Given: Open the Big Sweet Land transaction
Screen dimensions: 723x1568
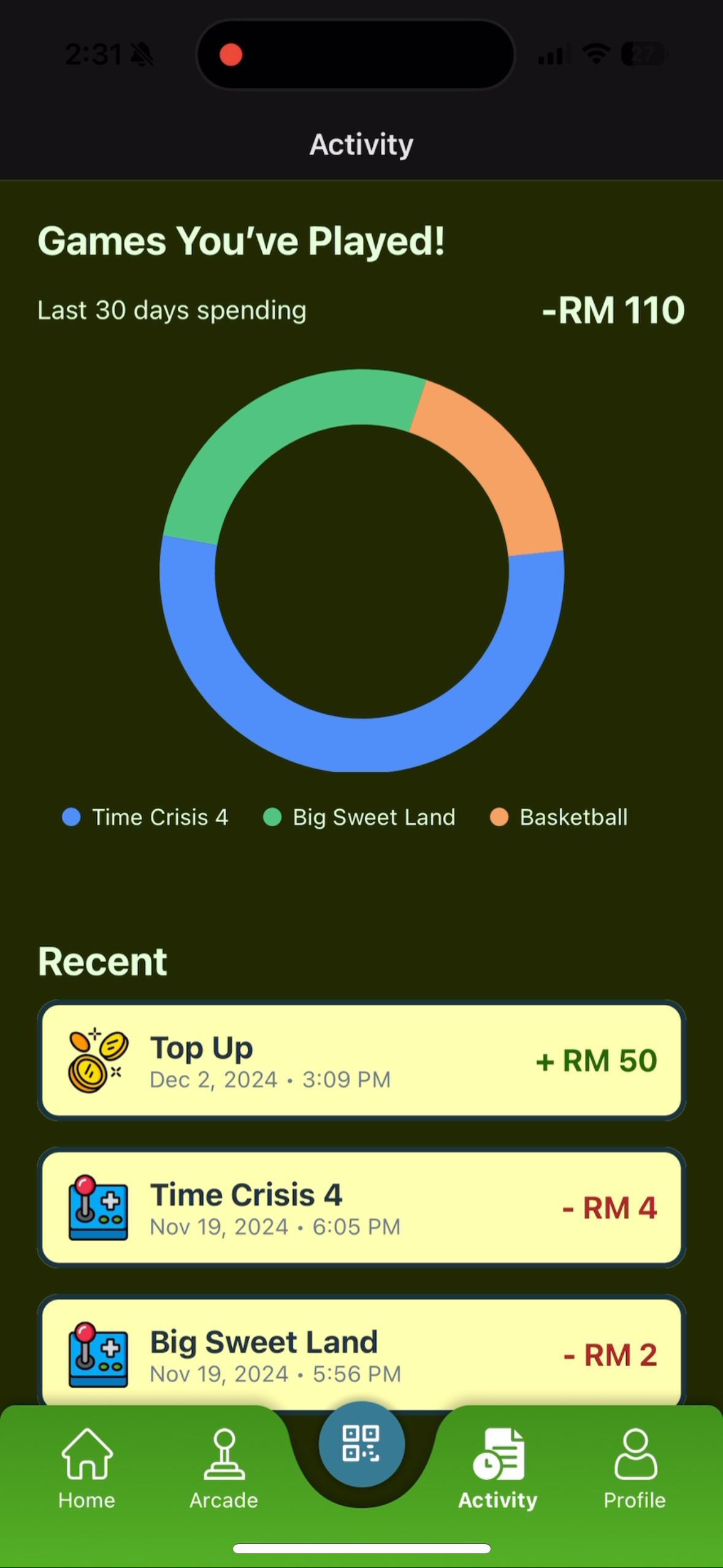Looking at the screenshot, I should (x=361, y=1353).
